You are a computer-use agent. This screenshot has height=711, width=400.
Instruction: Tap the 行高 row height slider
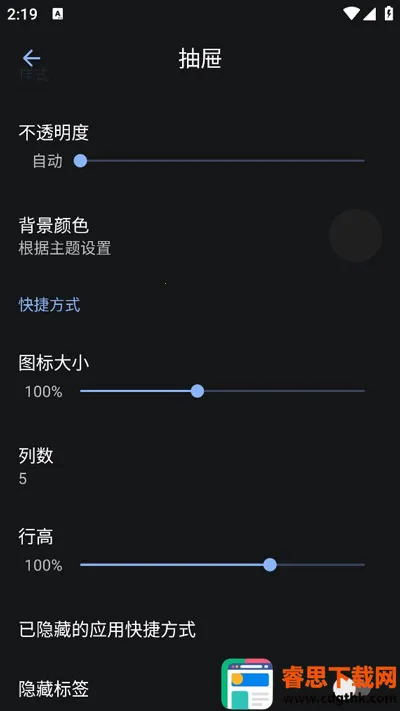click(222, 565)
